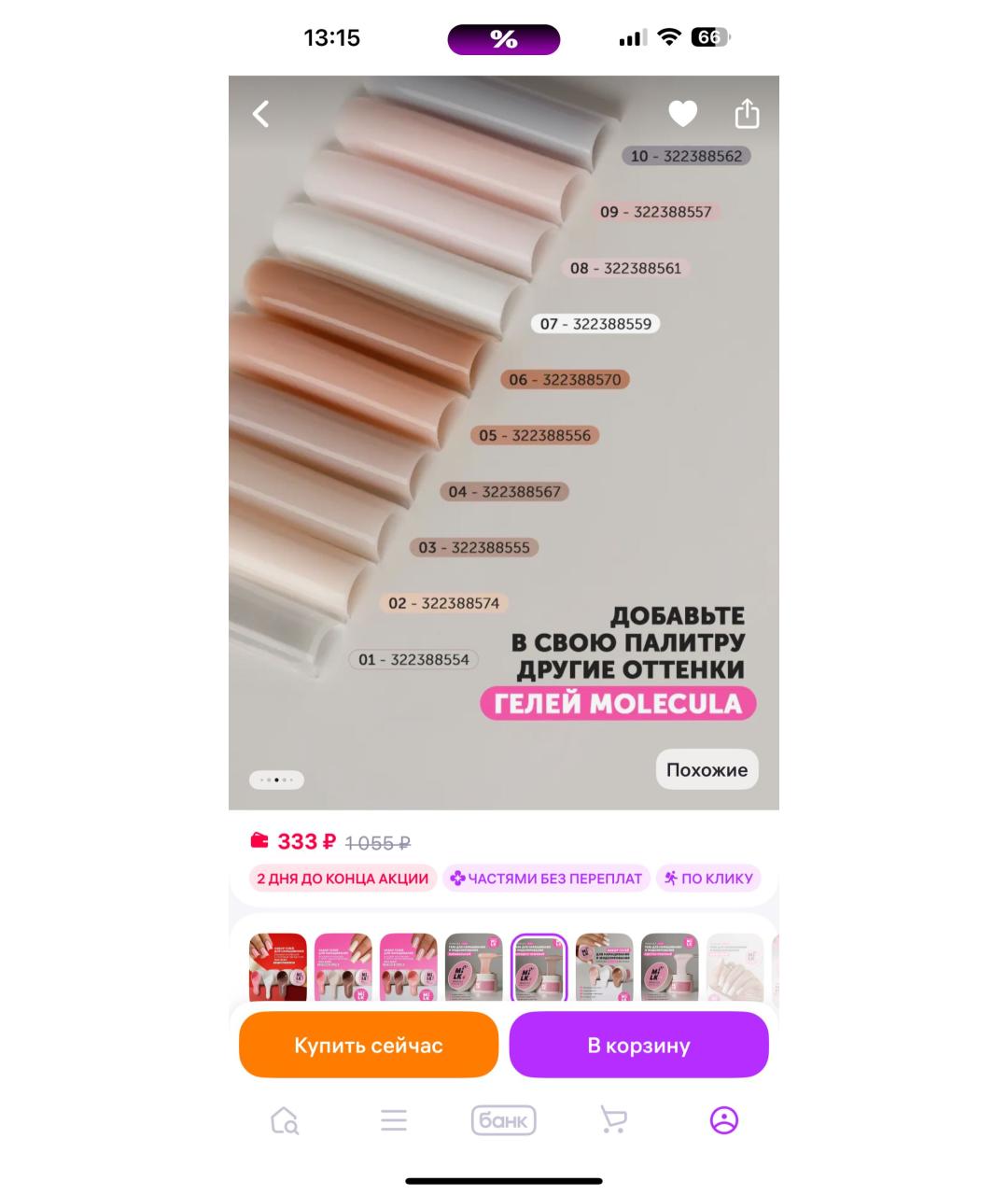Open the shopping cart tab
This screenshot has height=1195, width=1008.
pyautogui.click(x=613, y=1120)
